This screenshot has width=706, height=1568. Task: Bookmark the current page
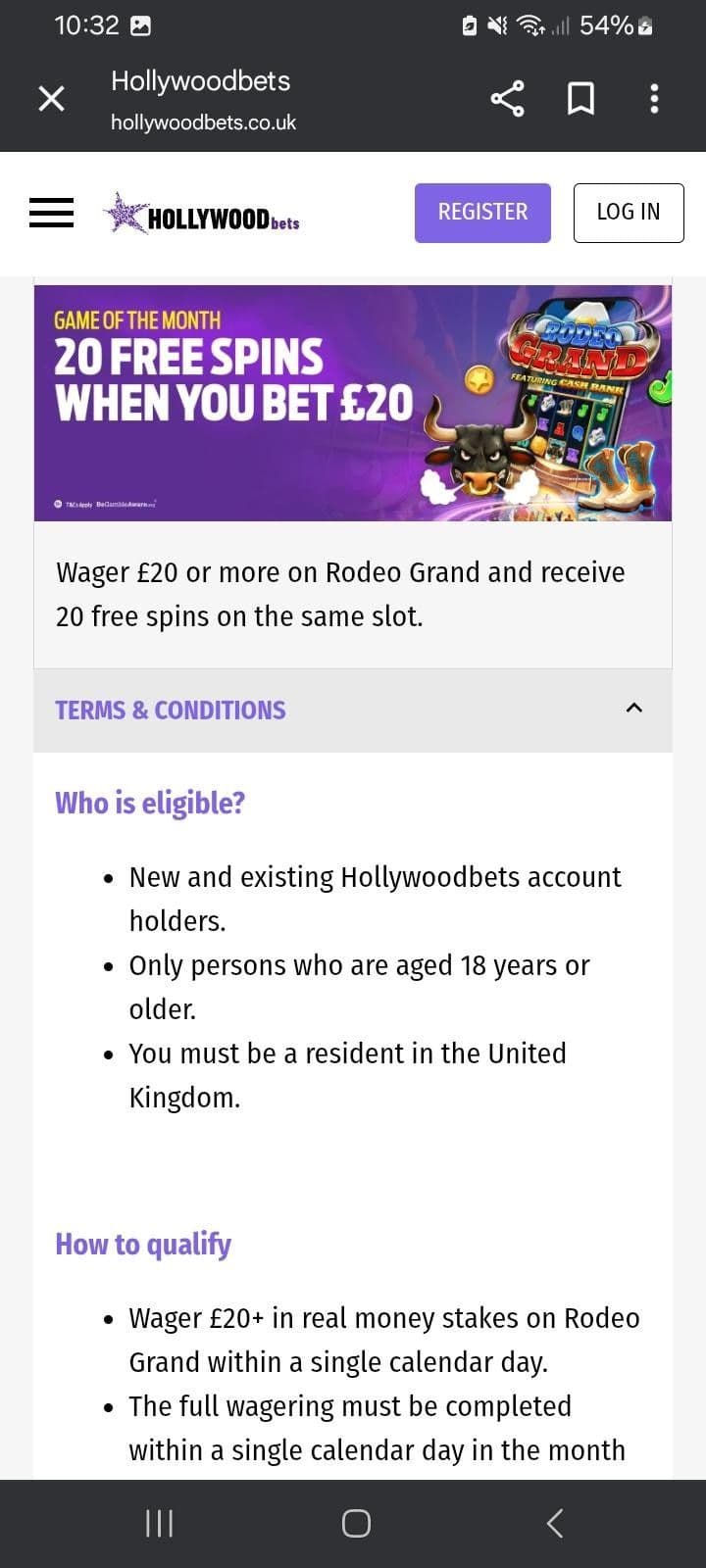click(x=580, y=98)
